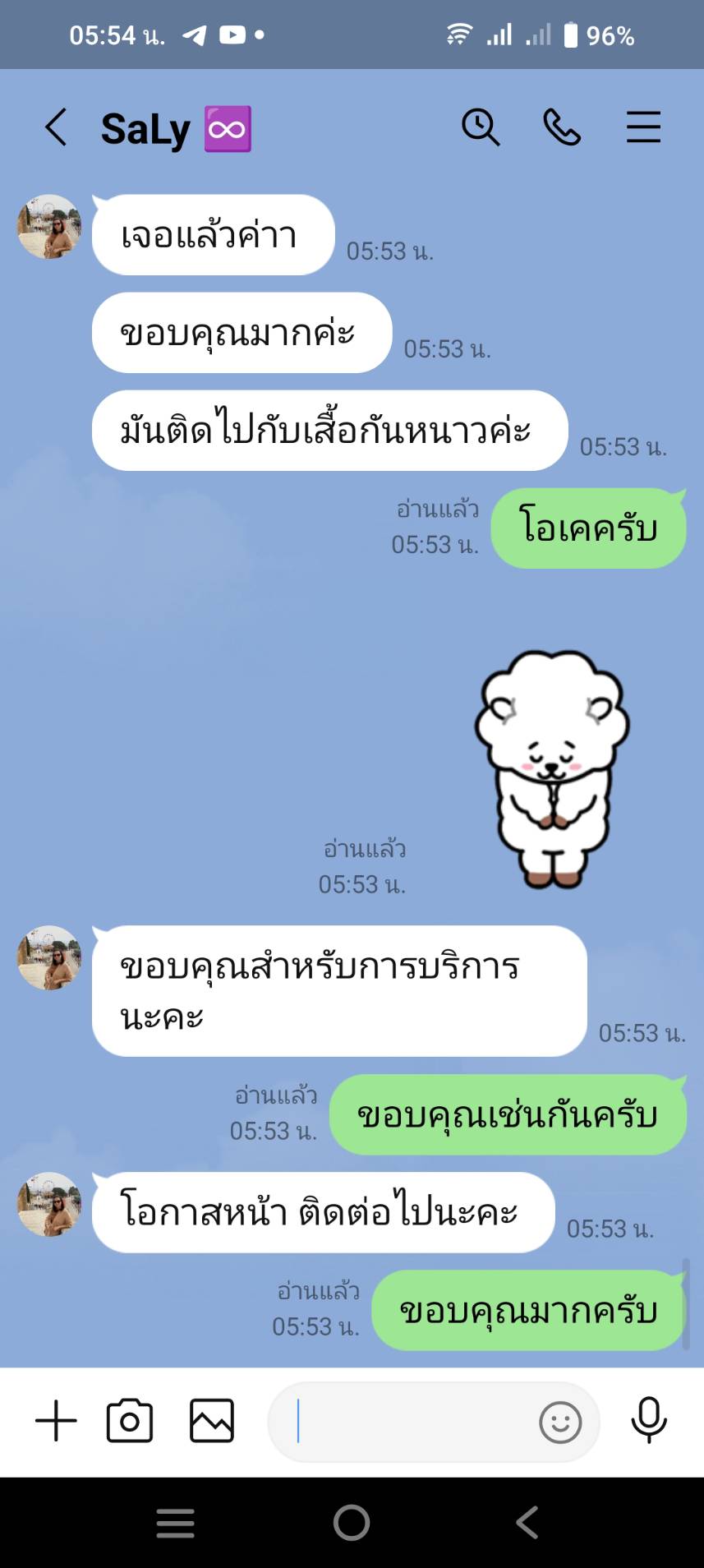Go to the home screen

(x=352, y=1523)
